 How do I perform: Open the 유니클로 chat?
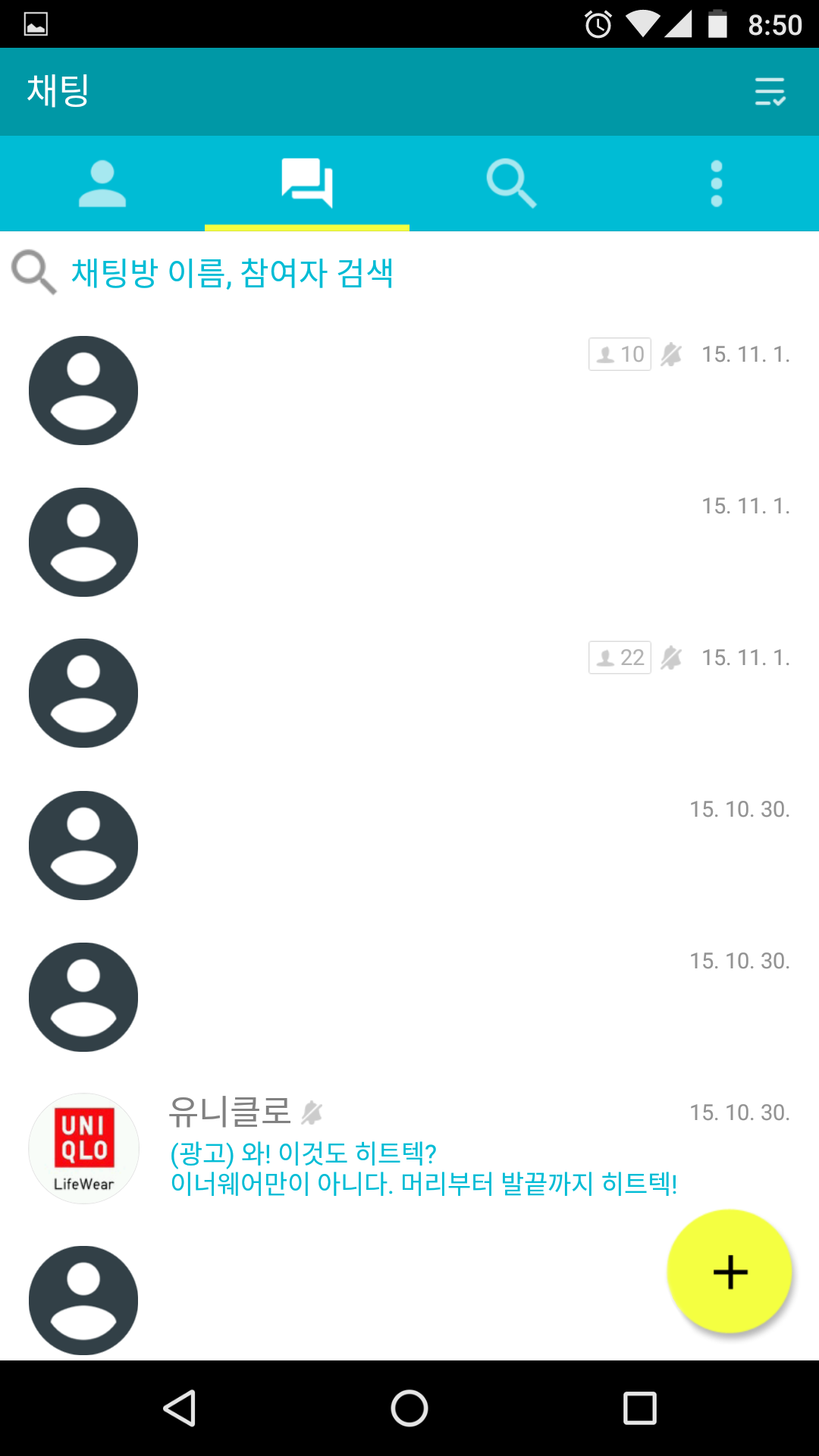[409, 1149]
